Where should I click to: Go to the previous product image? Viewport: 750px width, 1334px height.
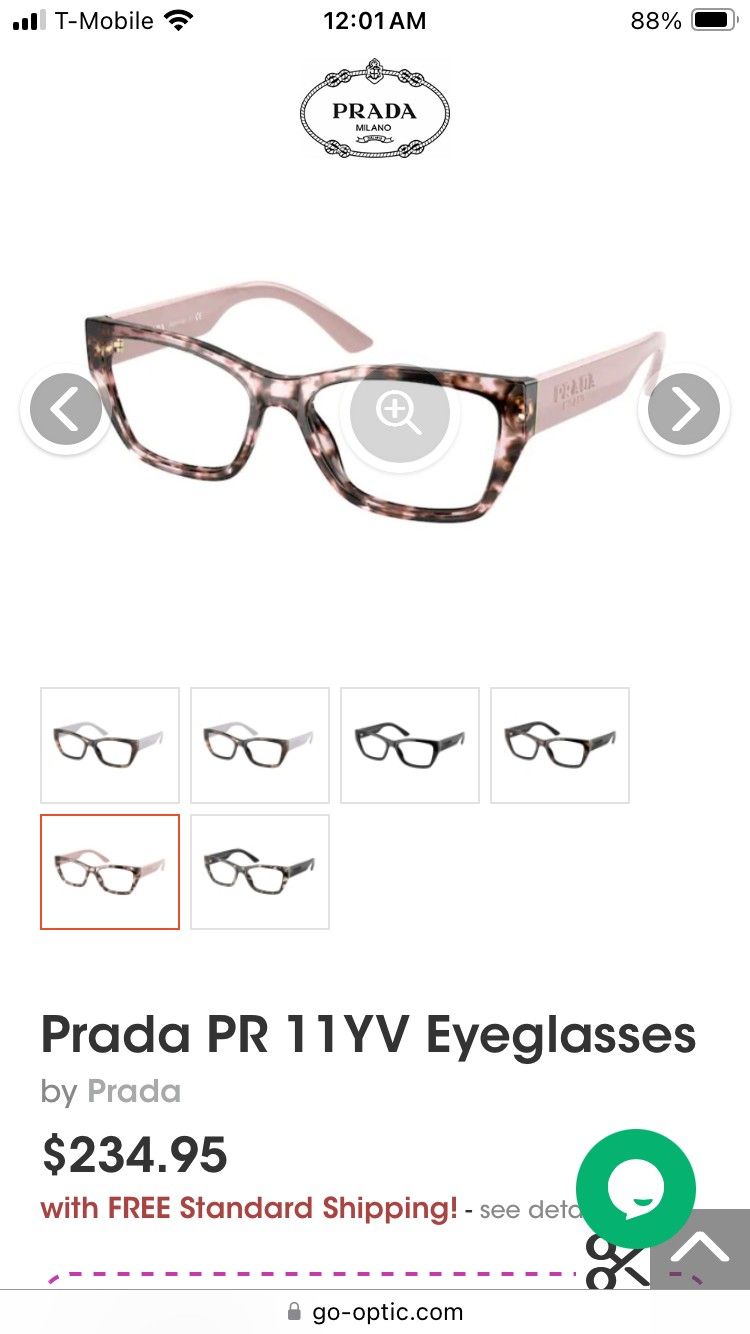tap(64, 410)
